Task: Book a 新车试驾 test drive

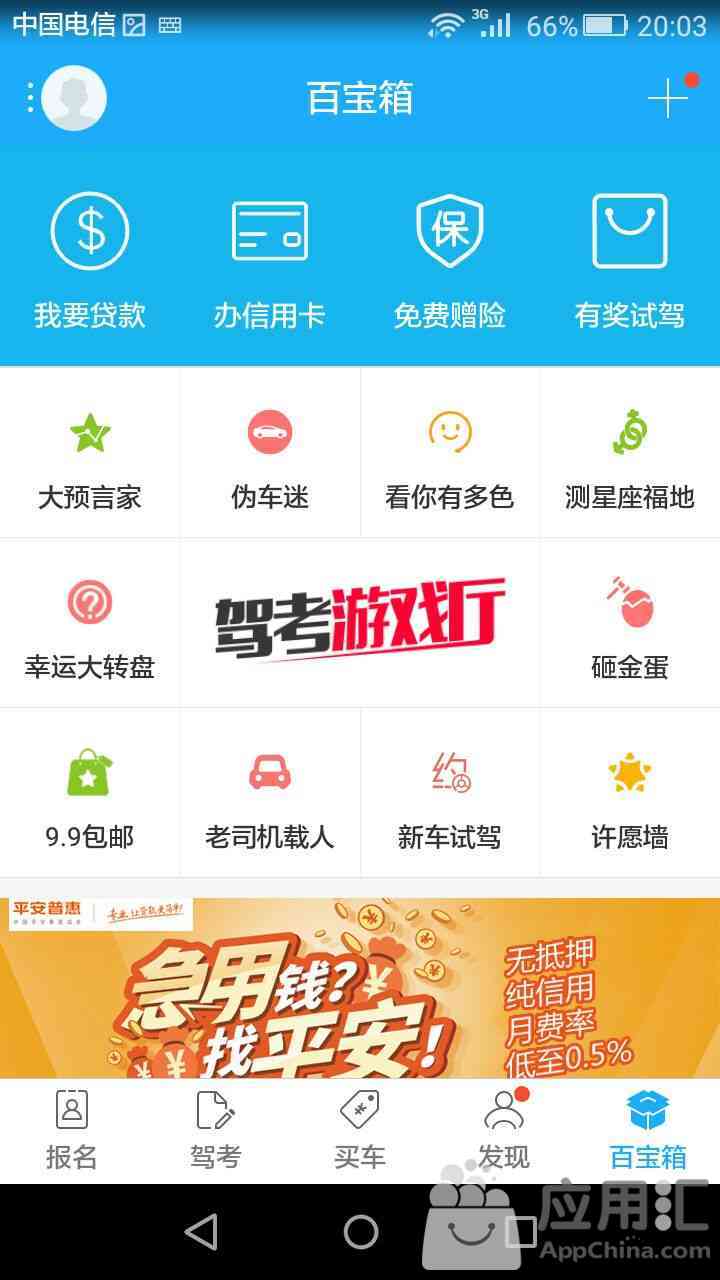Action: [x=449, y=795]
